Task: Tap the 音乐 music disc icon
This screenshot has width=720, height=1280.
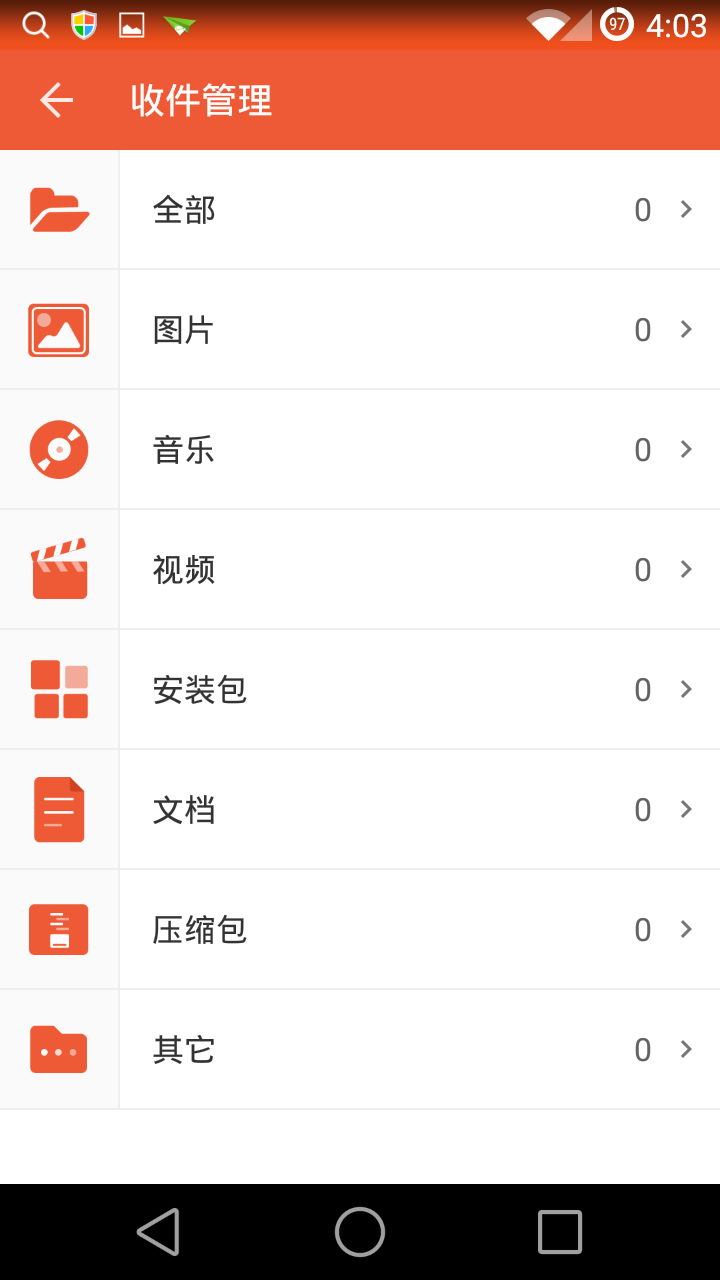Action: pyautogui.click(x=59, y=449)
